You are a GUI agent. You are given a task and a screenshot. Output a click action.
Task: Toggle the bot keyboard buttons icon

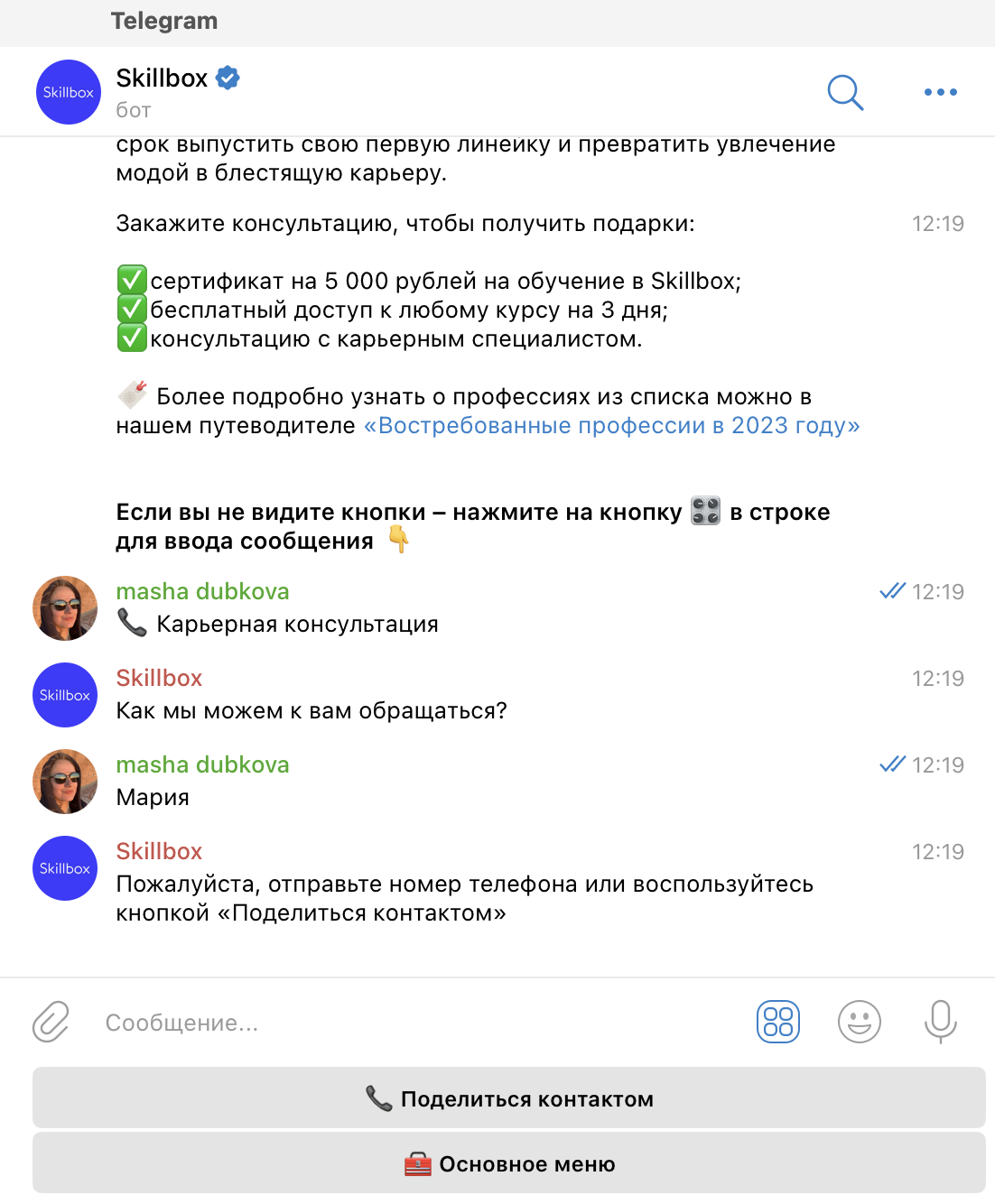point(777,1022)
